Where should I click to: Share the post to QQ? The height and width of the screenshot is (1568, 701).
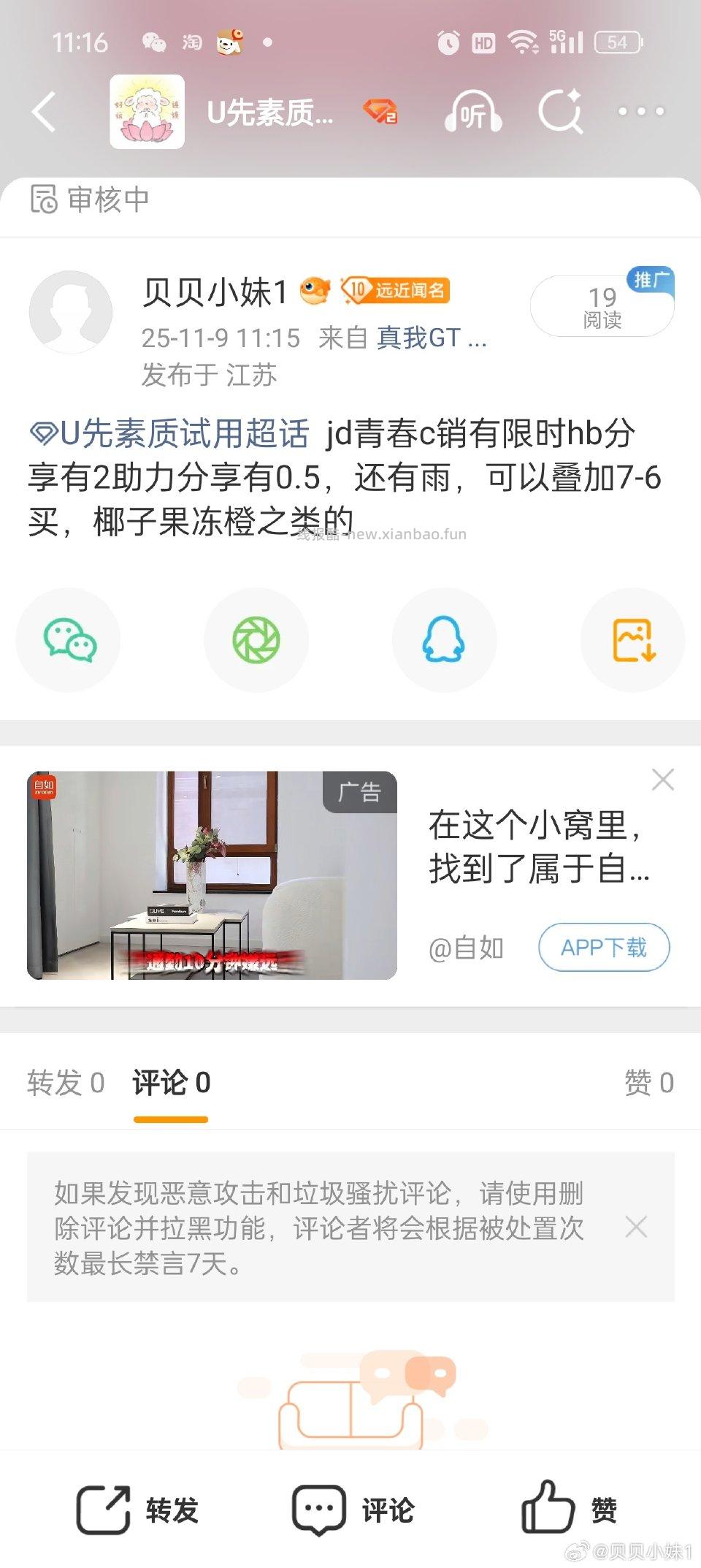point(444,639)
